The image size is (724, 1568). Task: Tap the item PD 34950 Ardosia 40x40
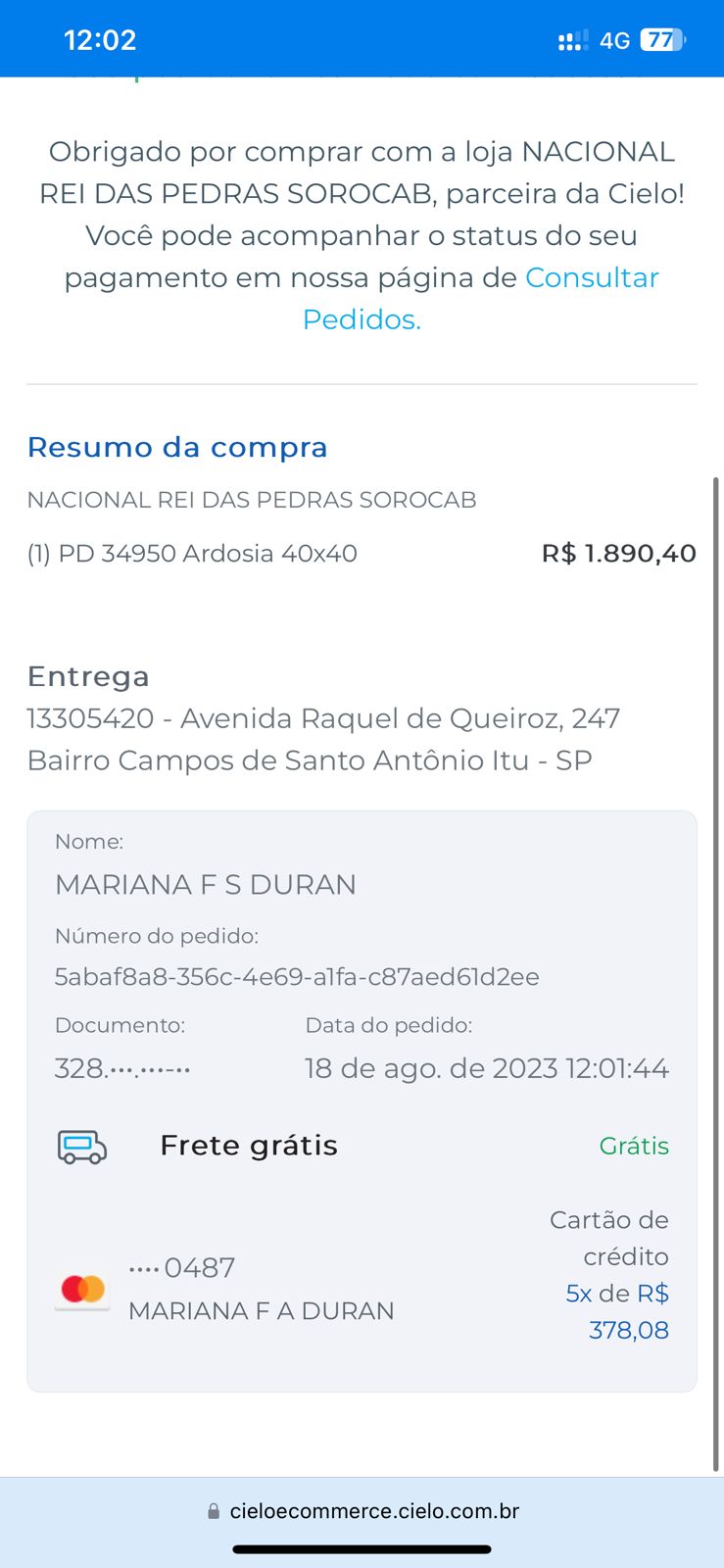tap(192, 553)
